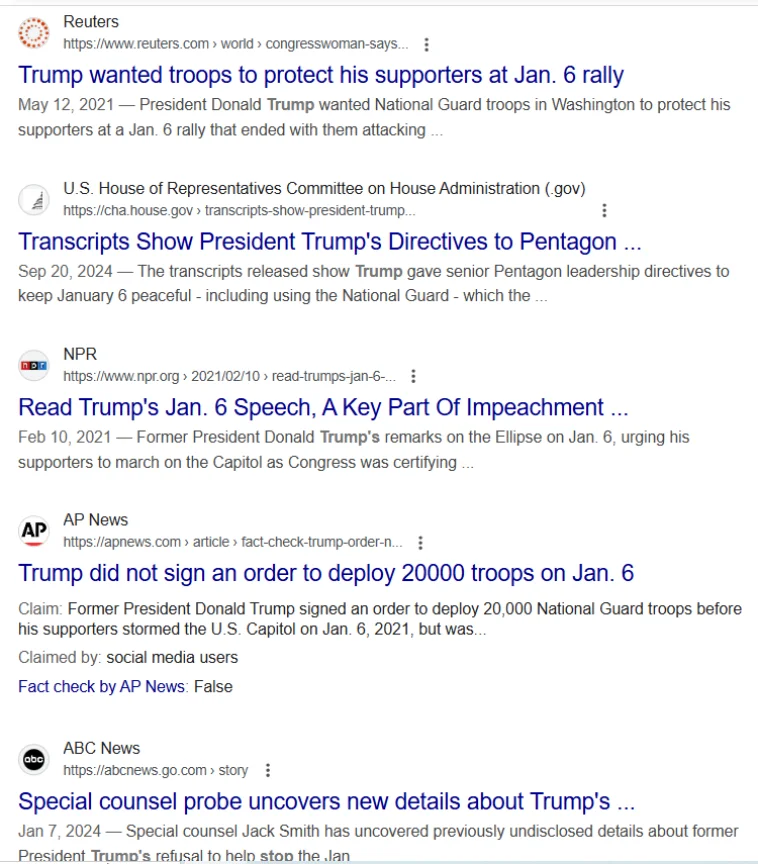The height and width of the screenshot is (865, 758).
Task: Open more options for the cha.house.gov result
Action: [604, 211]
